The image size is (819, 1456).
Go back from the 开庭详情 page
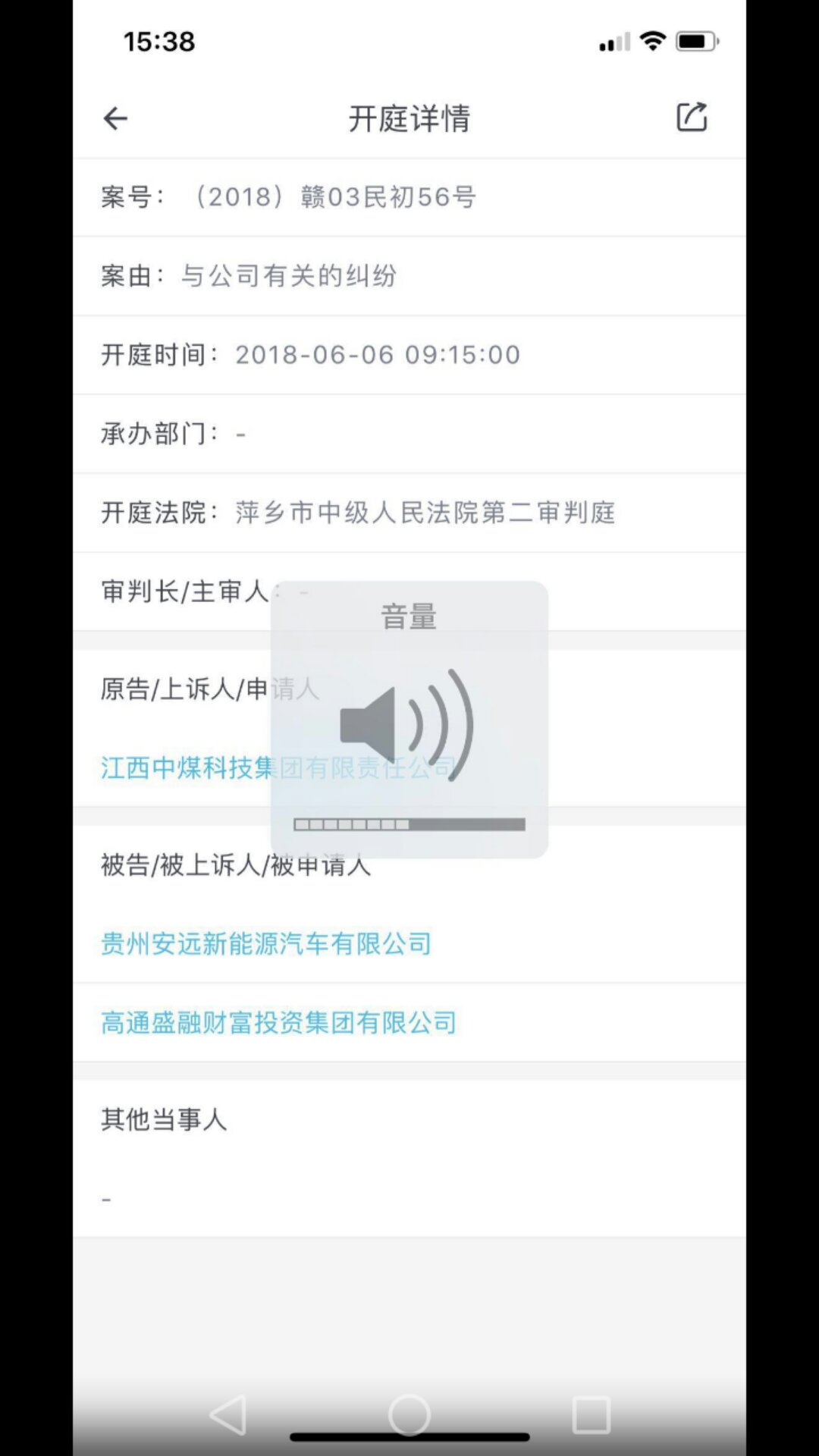point(115,118)
